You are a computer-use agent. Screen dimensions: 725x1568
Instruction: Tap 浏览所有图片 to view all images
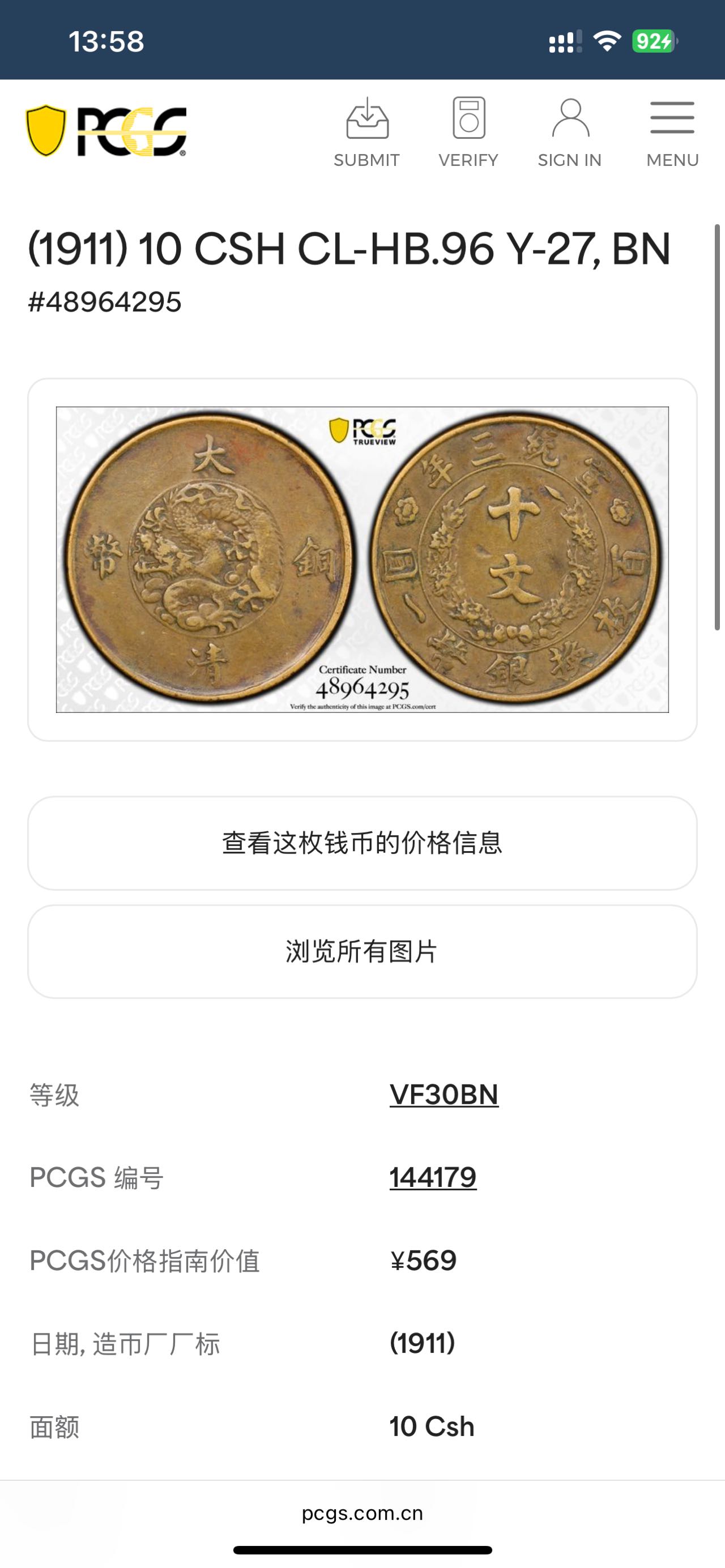point(362,951)
